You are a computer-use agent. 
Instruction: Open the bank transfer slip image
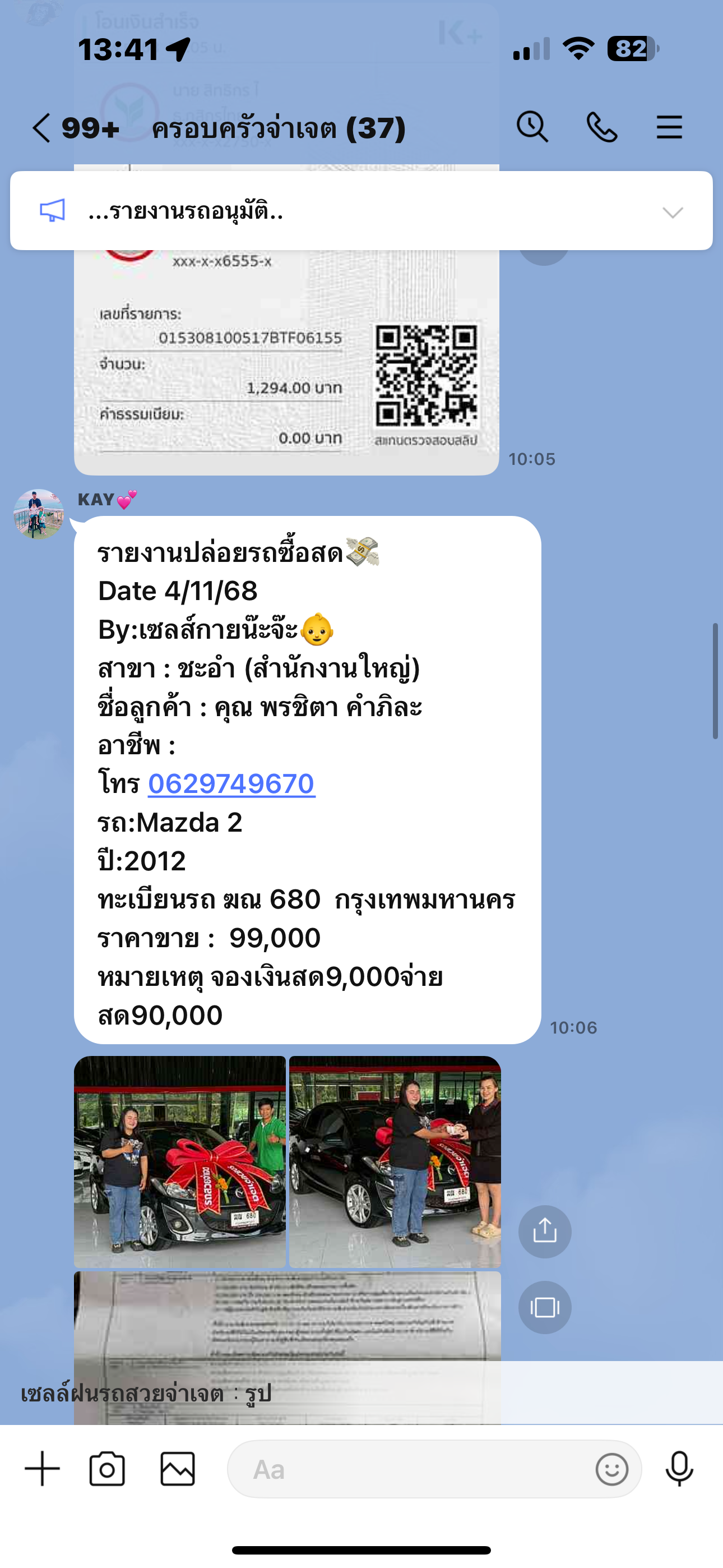286,365
